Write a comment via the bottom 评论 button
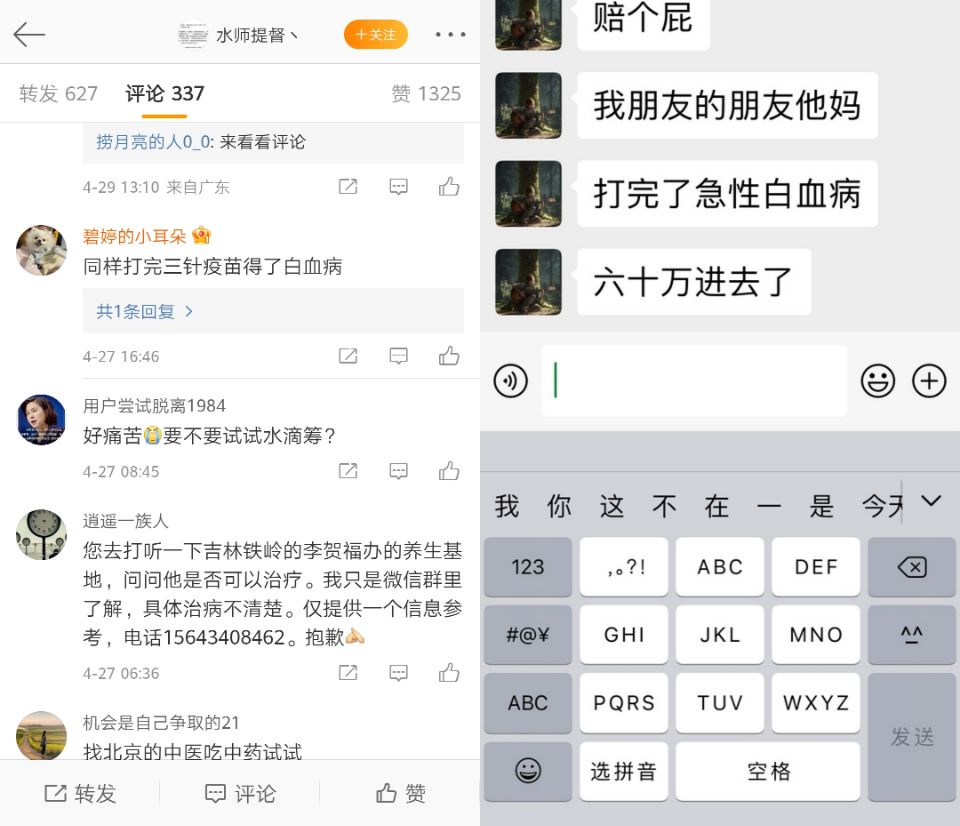The width and height of the screenshot is (960, 826). [240, 794]
